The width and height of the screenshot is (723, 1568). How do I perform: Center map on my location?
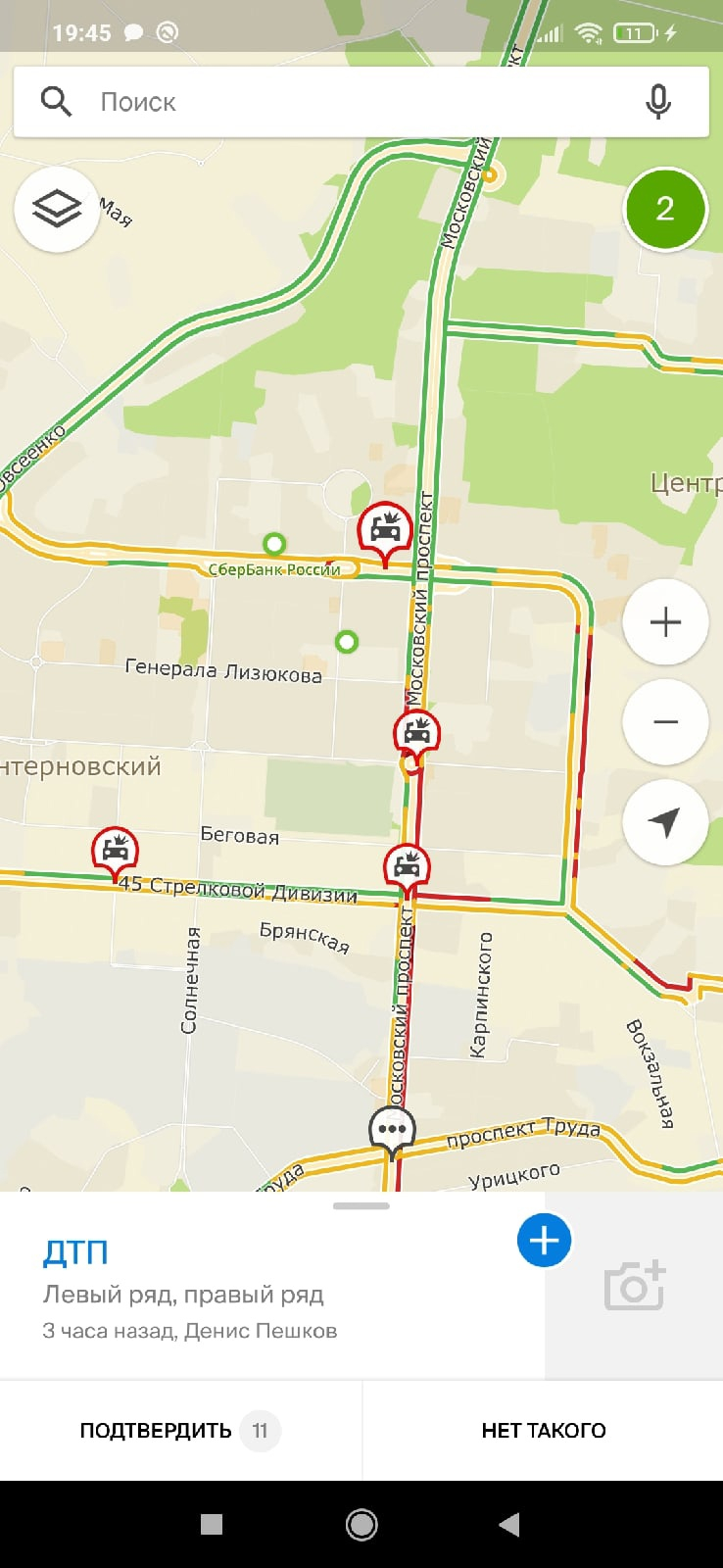tap(665, 822)
